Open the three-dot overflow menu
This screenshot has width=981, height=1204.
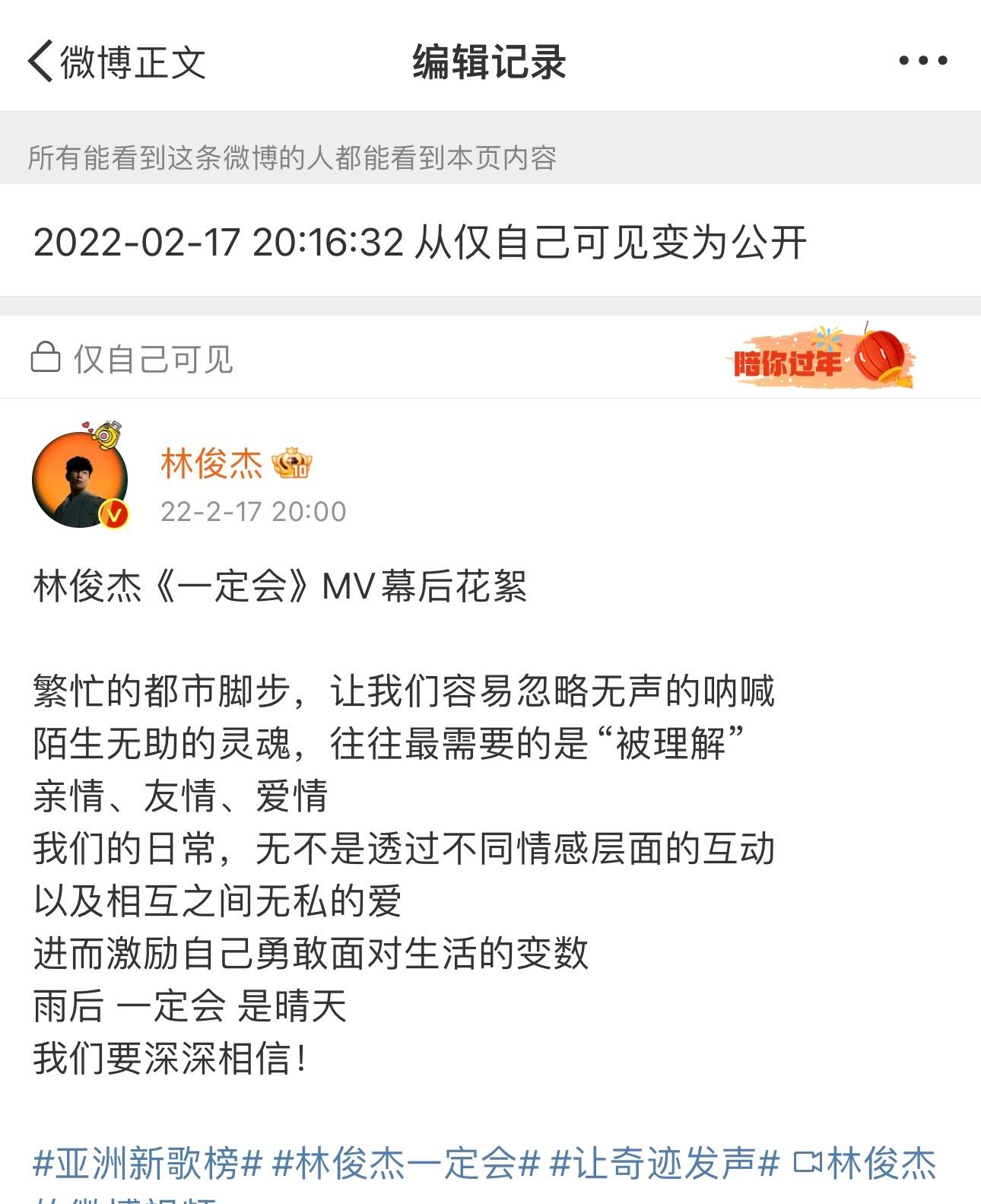point(922,61)
